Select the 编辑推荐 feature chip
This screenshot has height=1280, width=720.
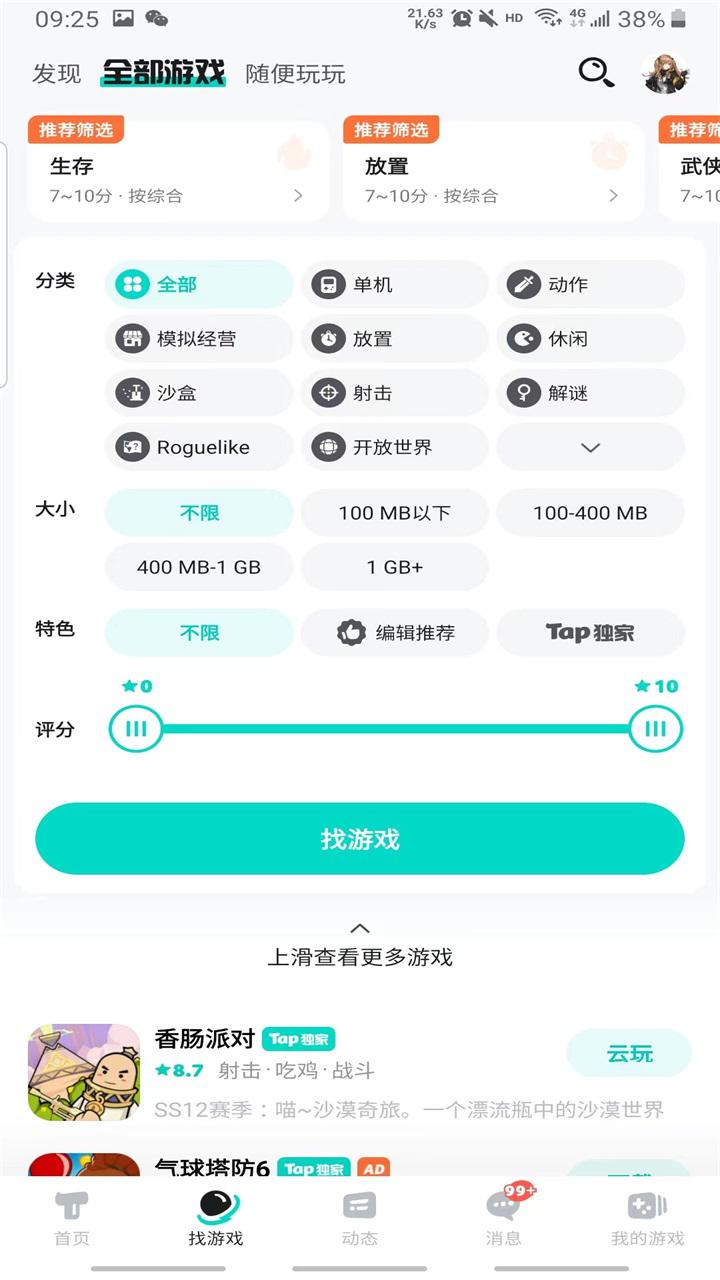(x=395, y=633)
